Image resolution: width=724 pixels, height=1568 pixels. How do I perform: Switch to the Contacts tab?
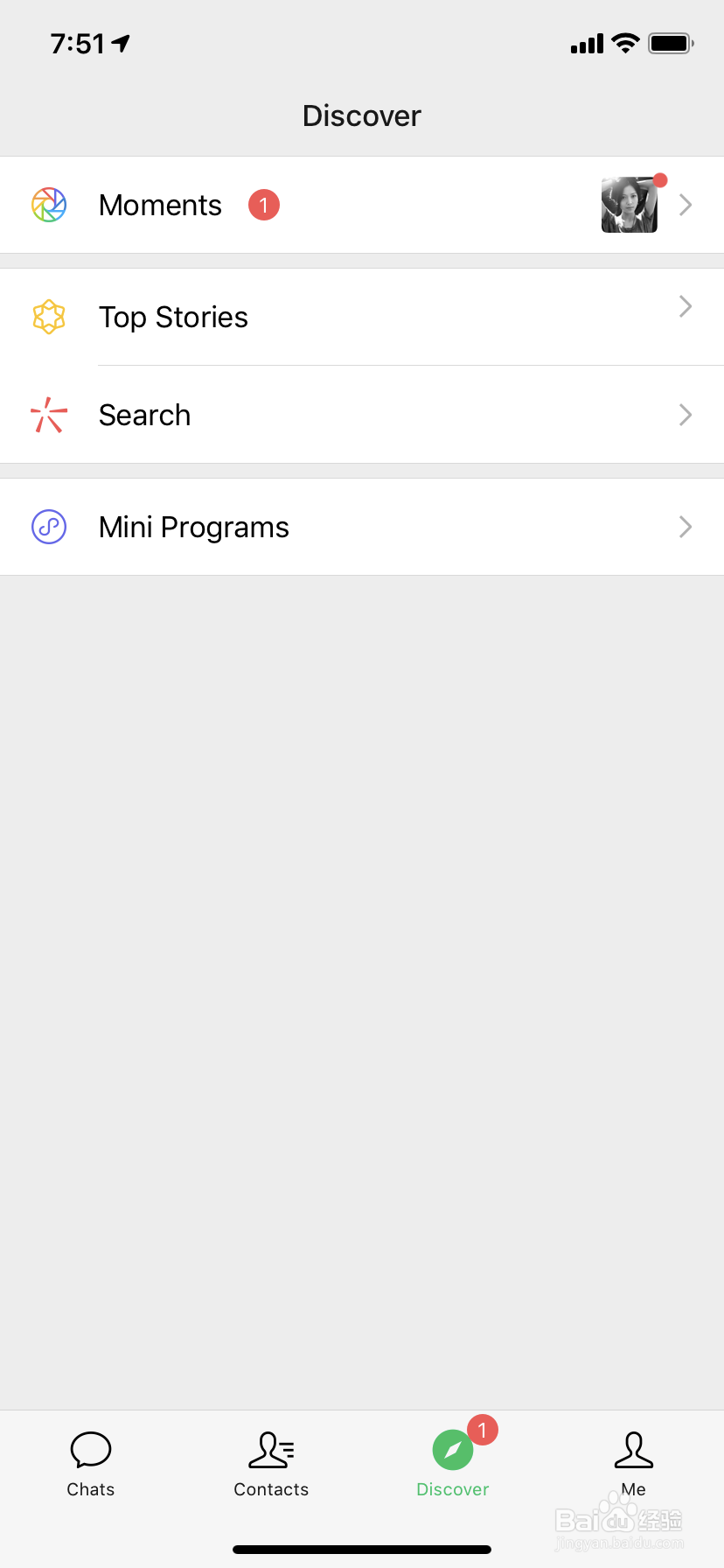[271, 1463]
